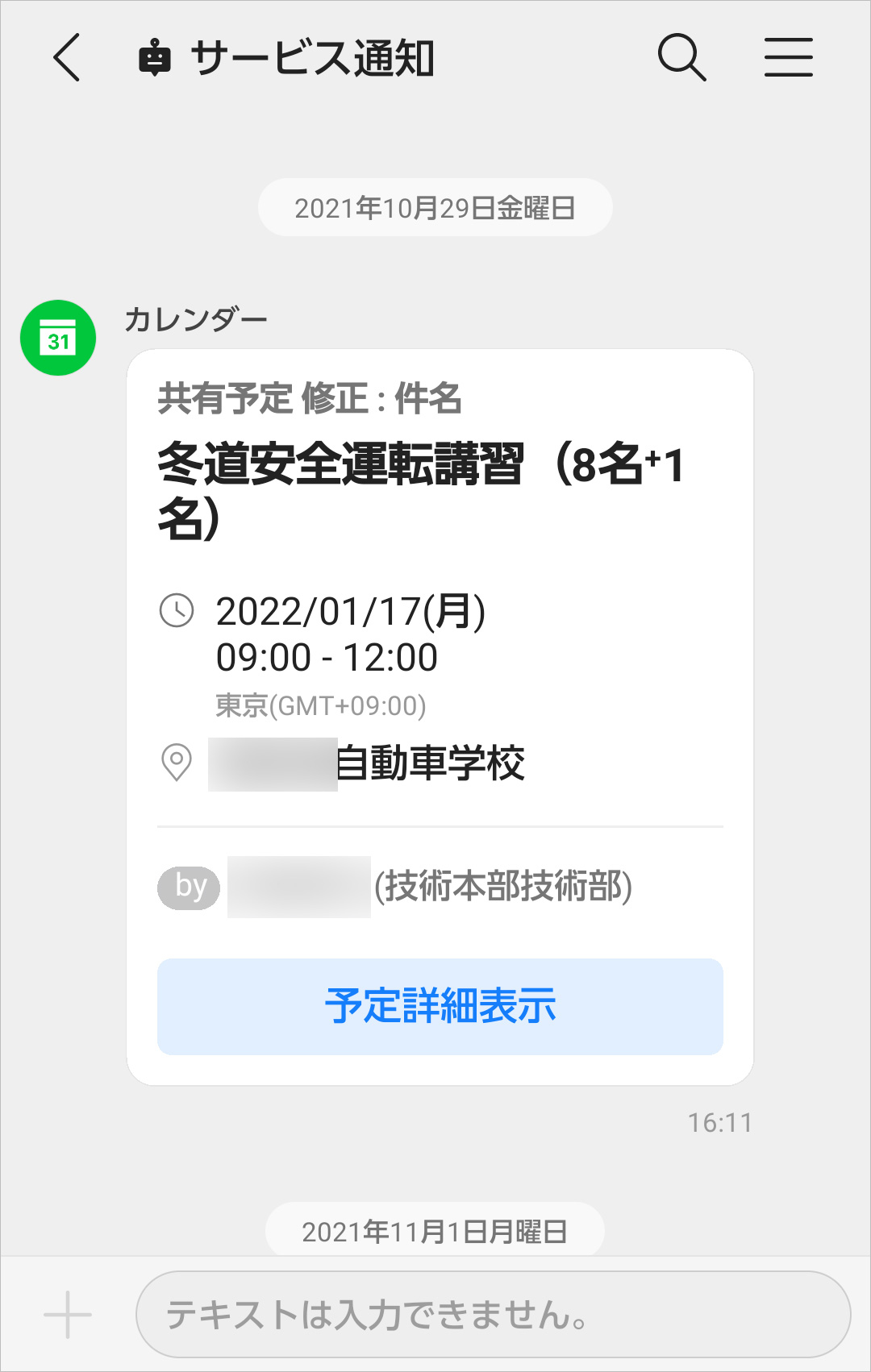Tap the plus attachment icon
Viewport: 871px width, 1372px height.
point(68,1315)
